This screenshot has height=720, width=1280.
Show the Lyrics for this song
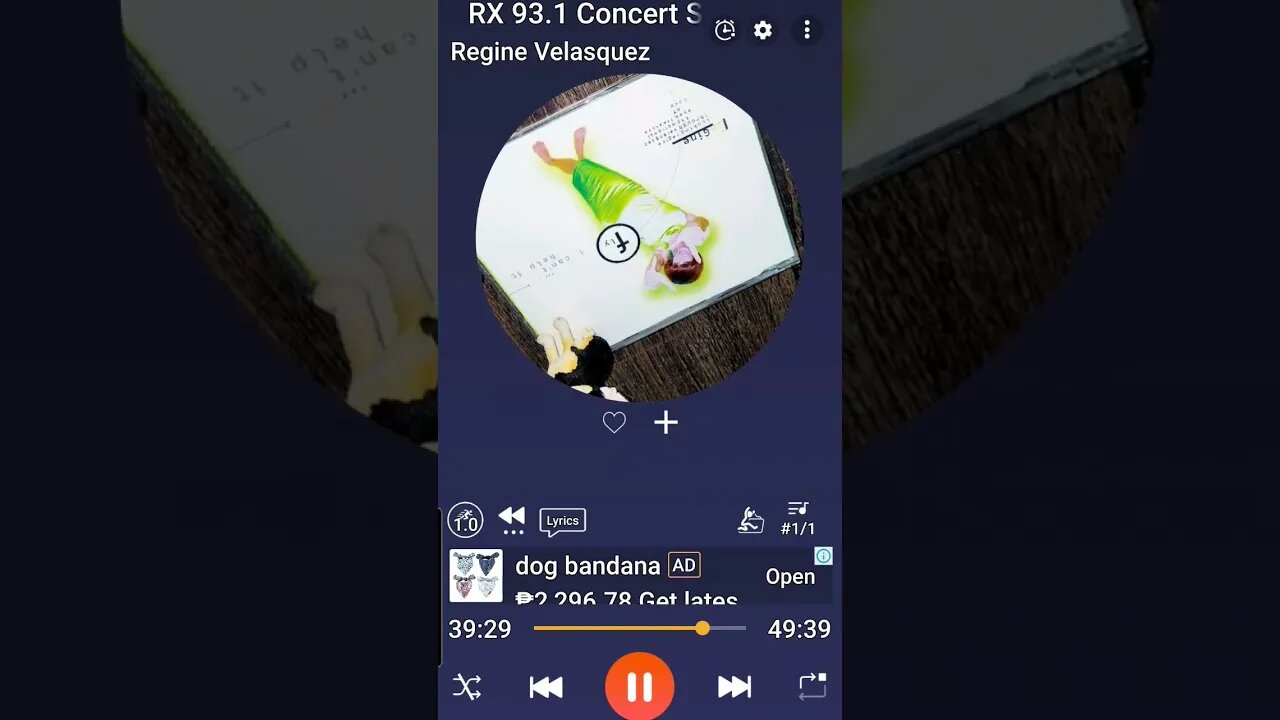coord(562,521)
